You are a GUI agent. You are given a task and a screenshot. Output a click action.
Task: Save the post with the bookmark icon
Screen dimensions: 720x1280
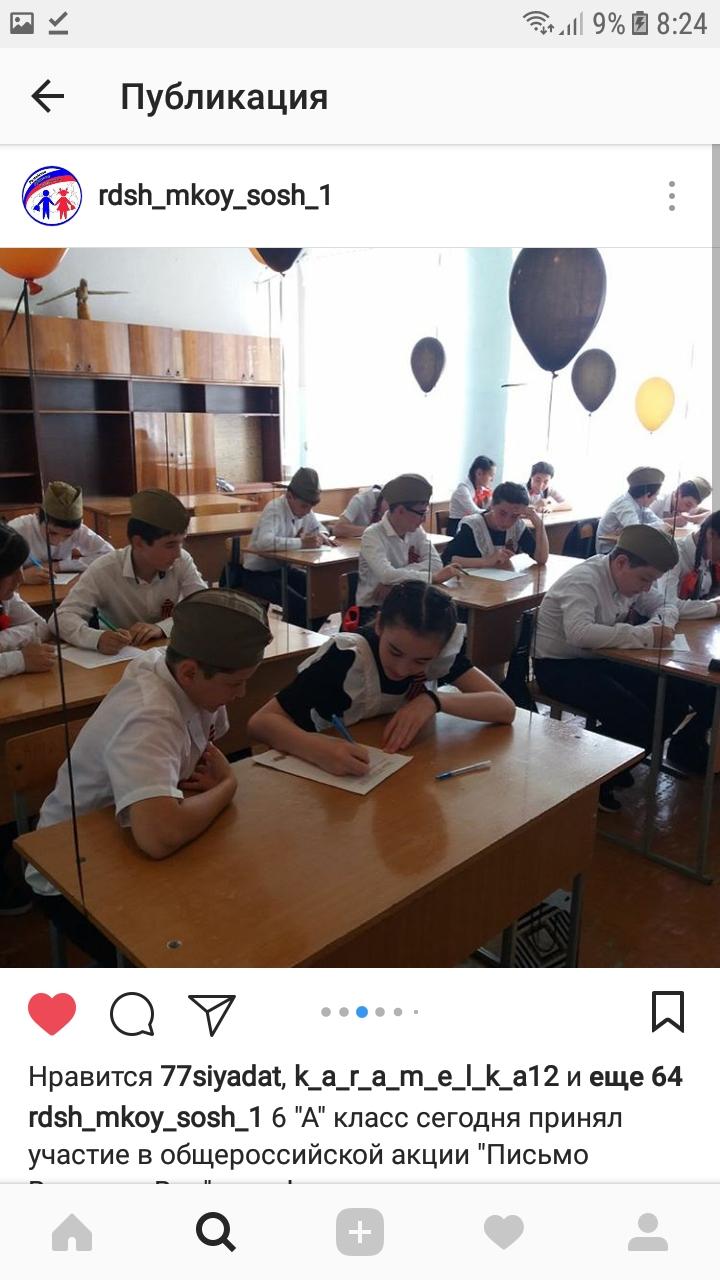pos(667,1012)
